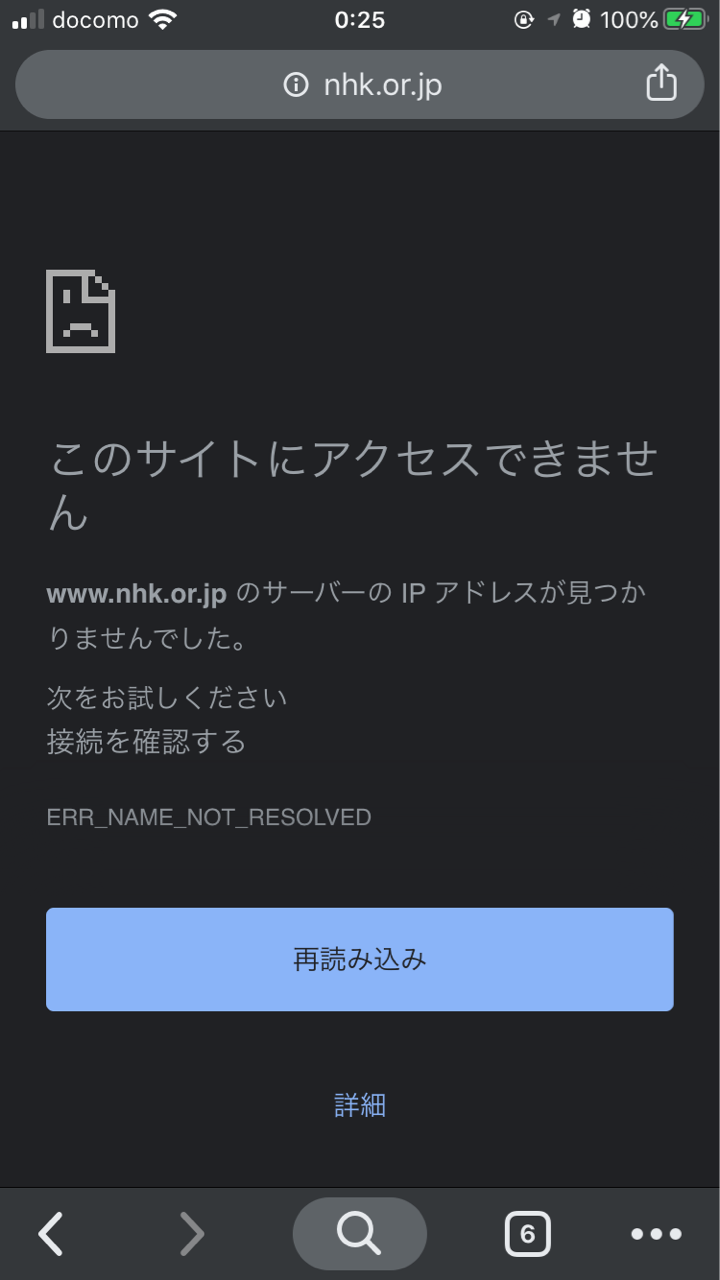
Task: Open search from the bottom toolbar
Action: pos(360,1234)
